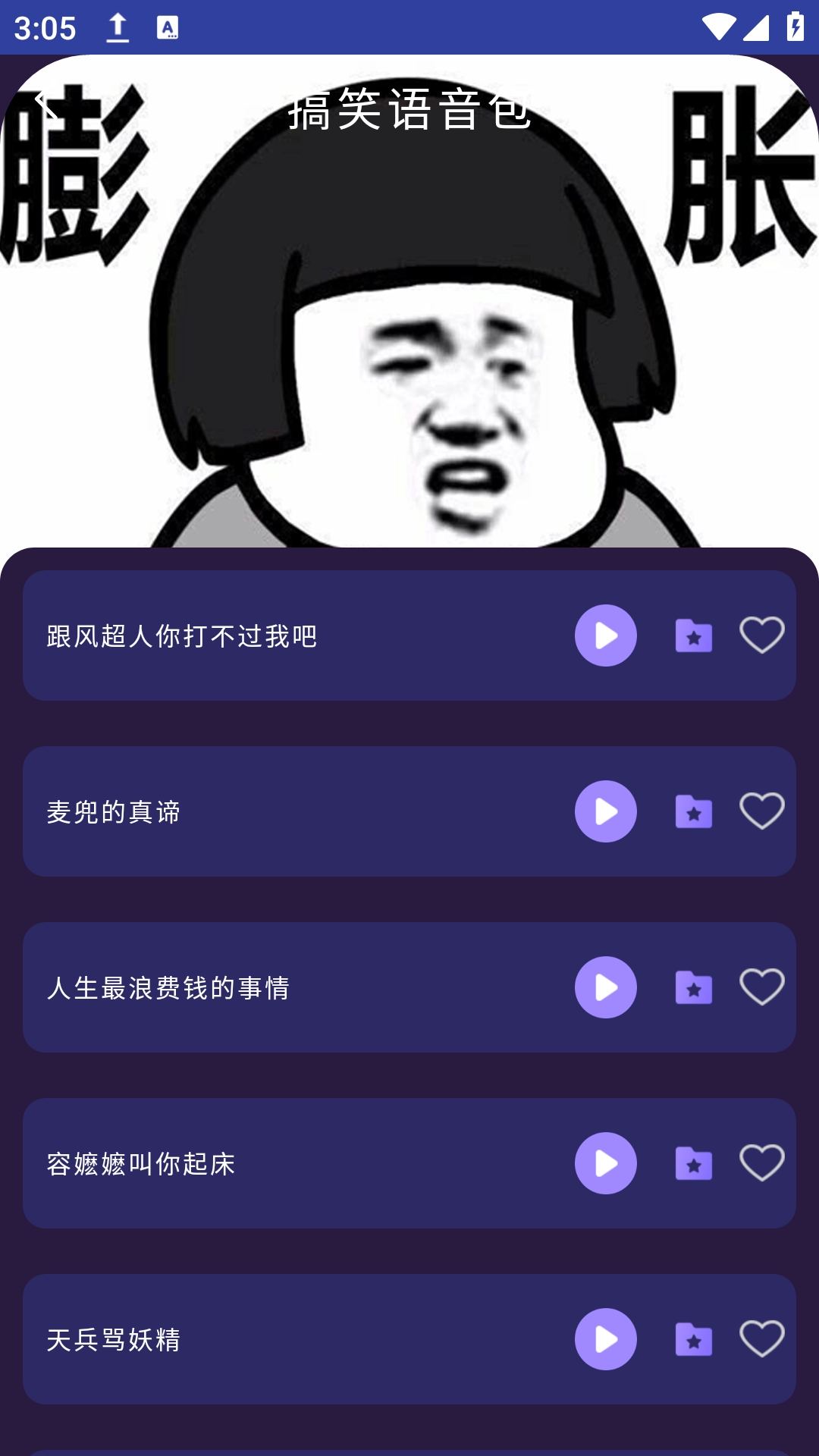Play 天兵骂妖精 audio

[x=605, y=1339]
